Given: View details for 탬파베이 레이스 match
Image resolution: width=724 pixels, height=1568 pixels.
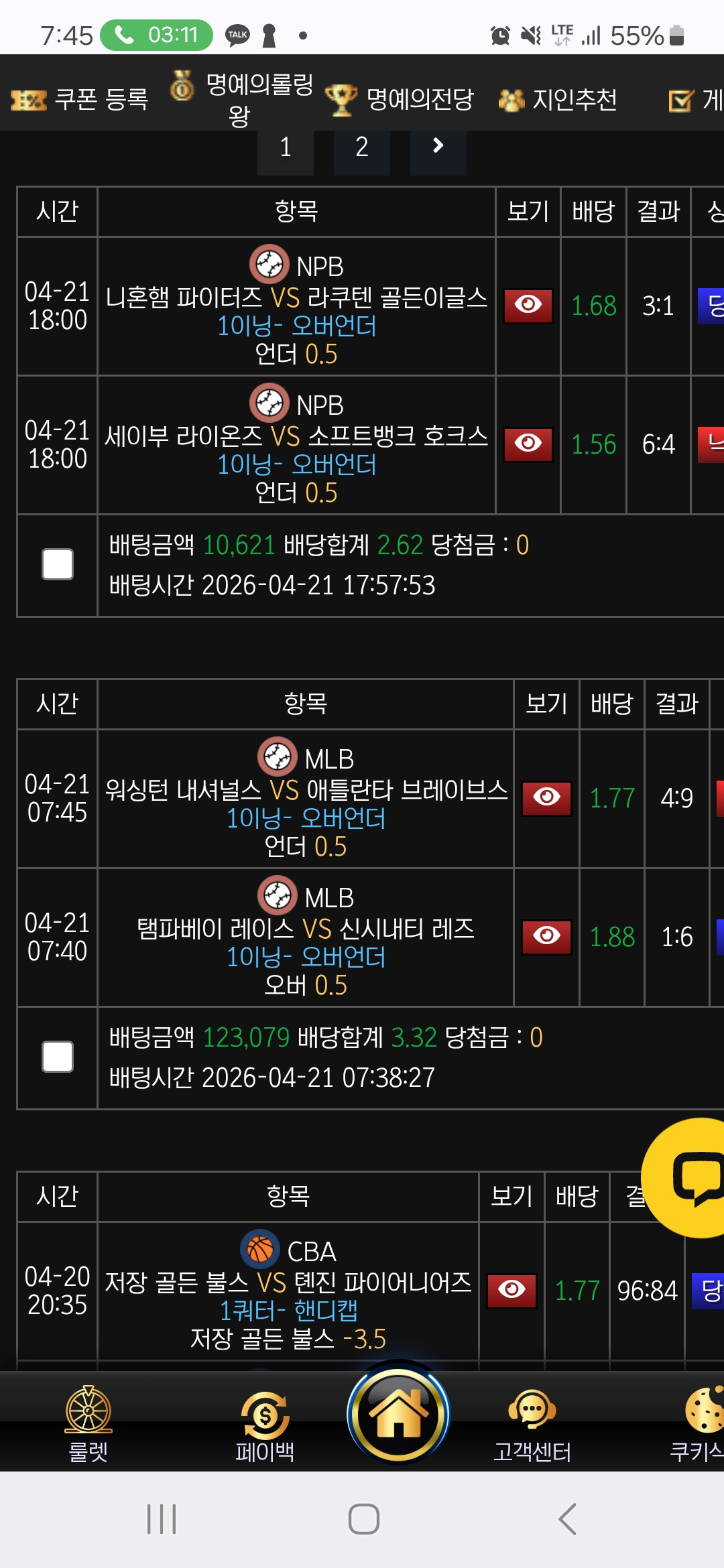Looking at the screenshot, I should pyautogui.click(x=546, y=936).
